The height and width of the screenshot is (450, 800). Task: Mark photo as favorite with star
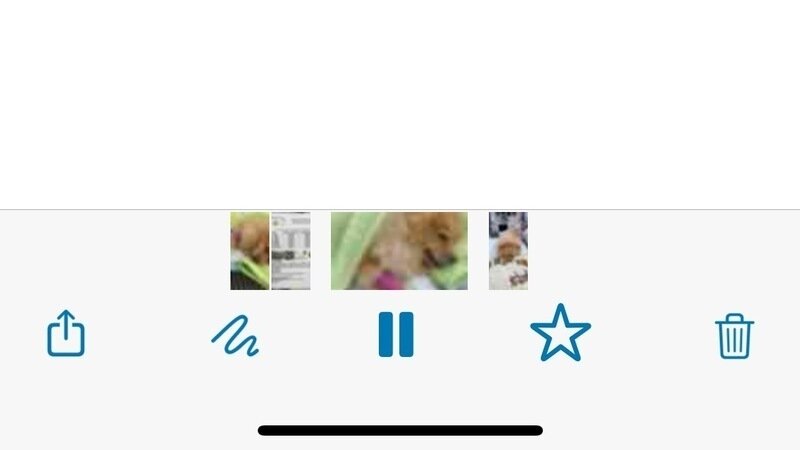pyautogui.click(x=560, y=334)
